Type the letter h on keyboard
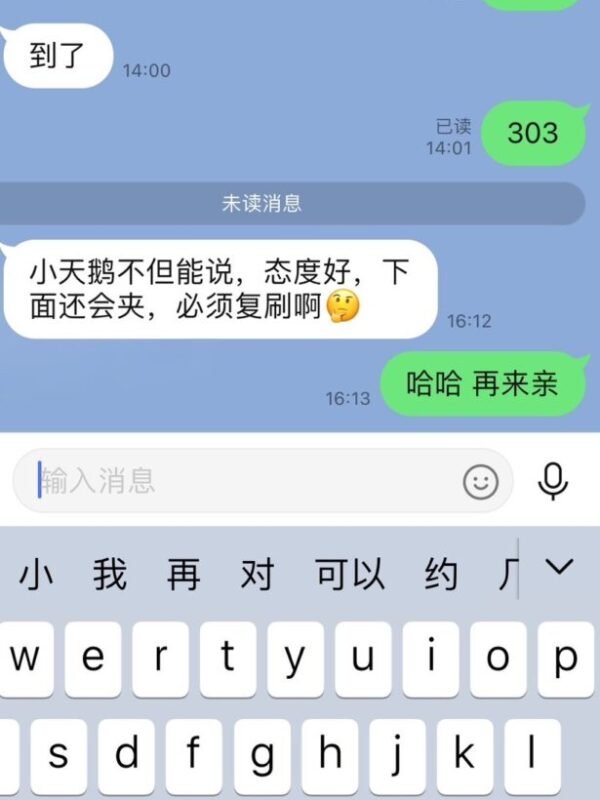The height and width of the screenshot is (800, 600). coord(330,755)
